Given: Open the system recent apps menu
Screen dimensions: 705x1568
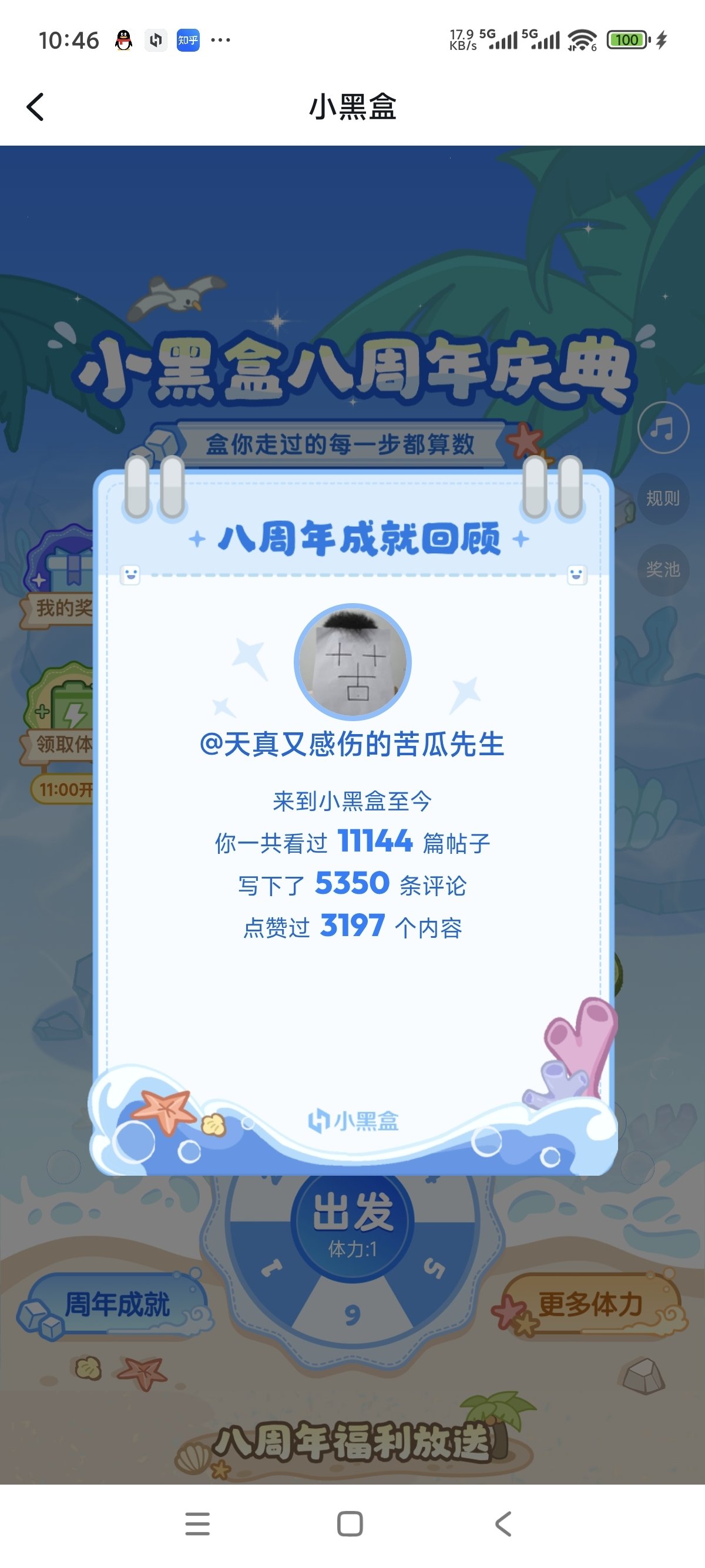Looking at the screenshot, I should 198,1523.
